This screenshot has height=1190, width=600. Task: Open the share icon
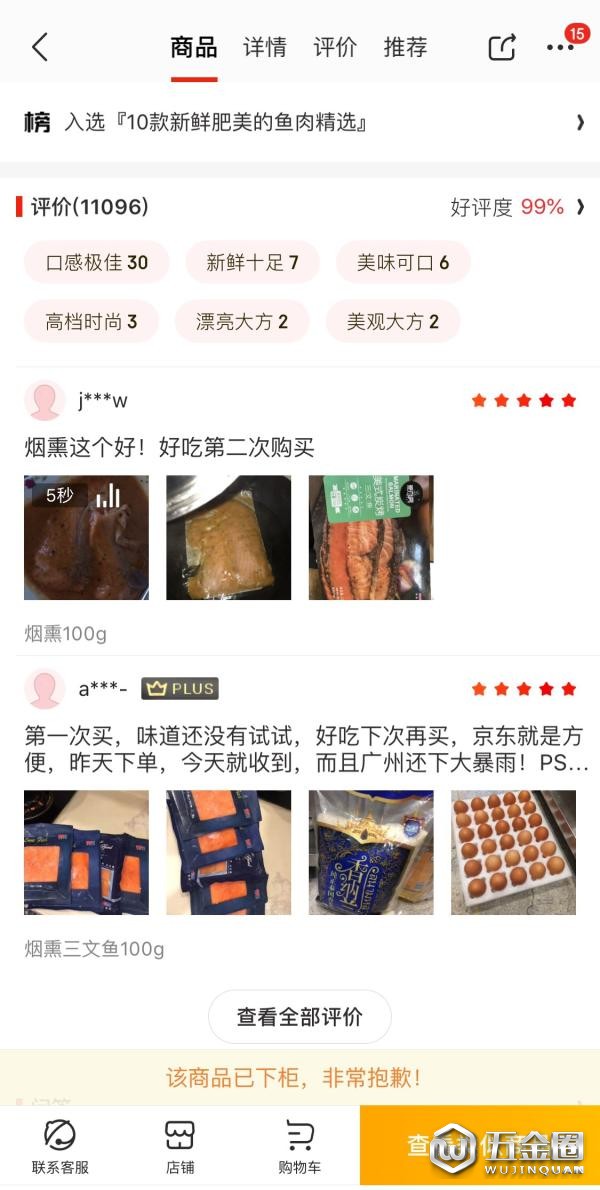[501, 47]
